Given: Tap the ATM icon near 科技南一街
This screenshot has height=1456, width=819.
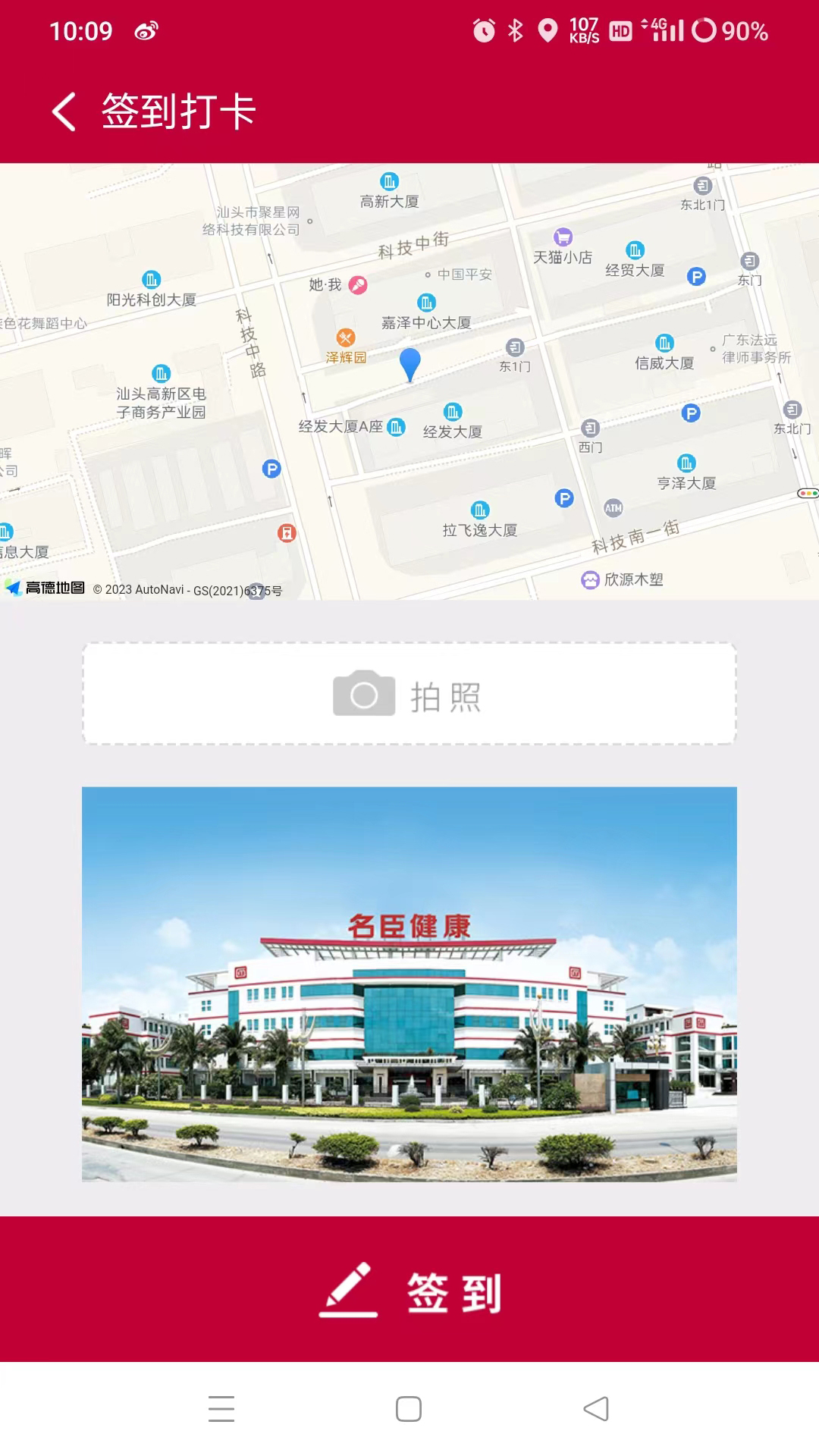Looking at the screenshot, I should [613, 507].
